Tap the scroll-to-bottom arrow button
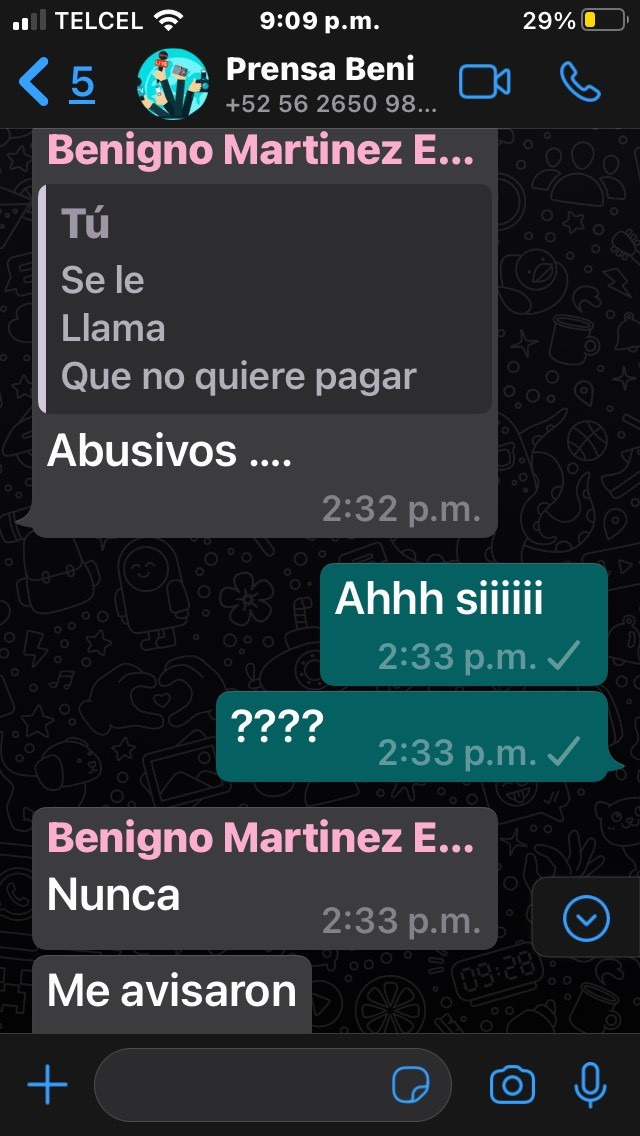The width and height of the screenshot is (640, 1136). [x=586, y=917]
